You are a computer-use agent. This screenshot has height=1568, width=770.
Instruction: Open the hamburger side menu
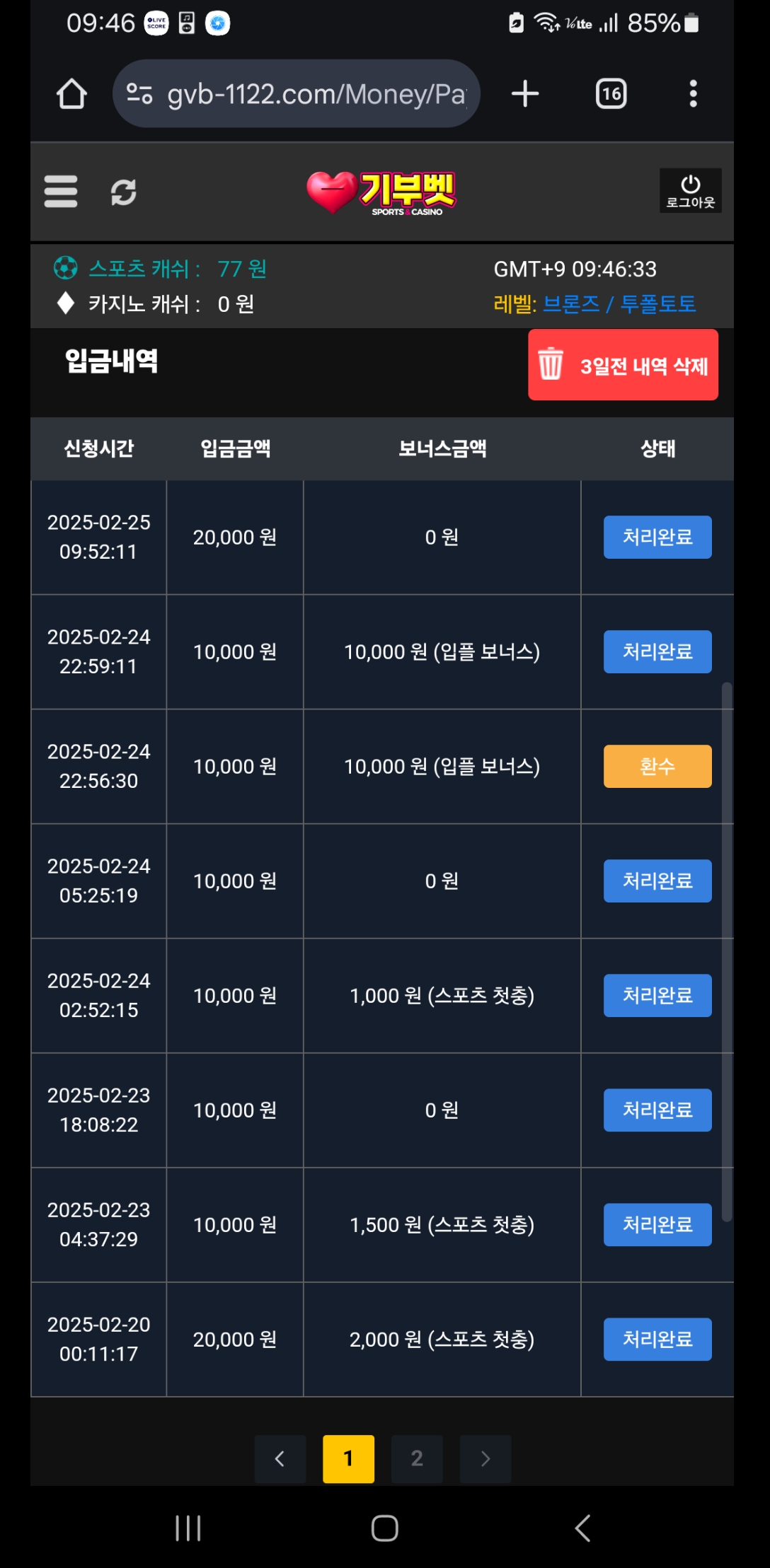coord(61,192)
